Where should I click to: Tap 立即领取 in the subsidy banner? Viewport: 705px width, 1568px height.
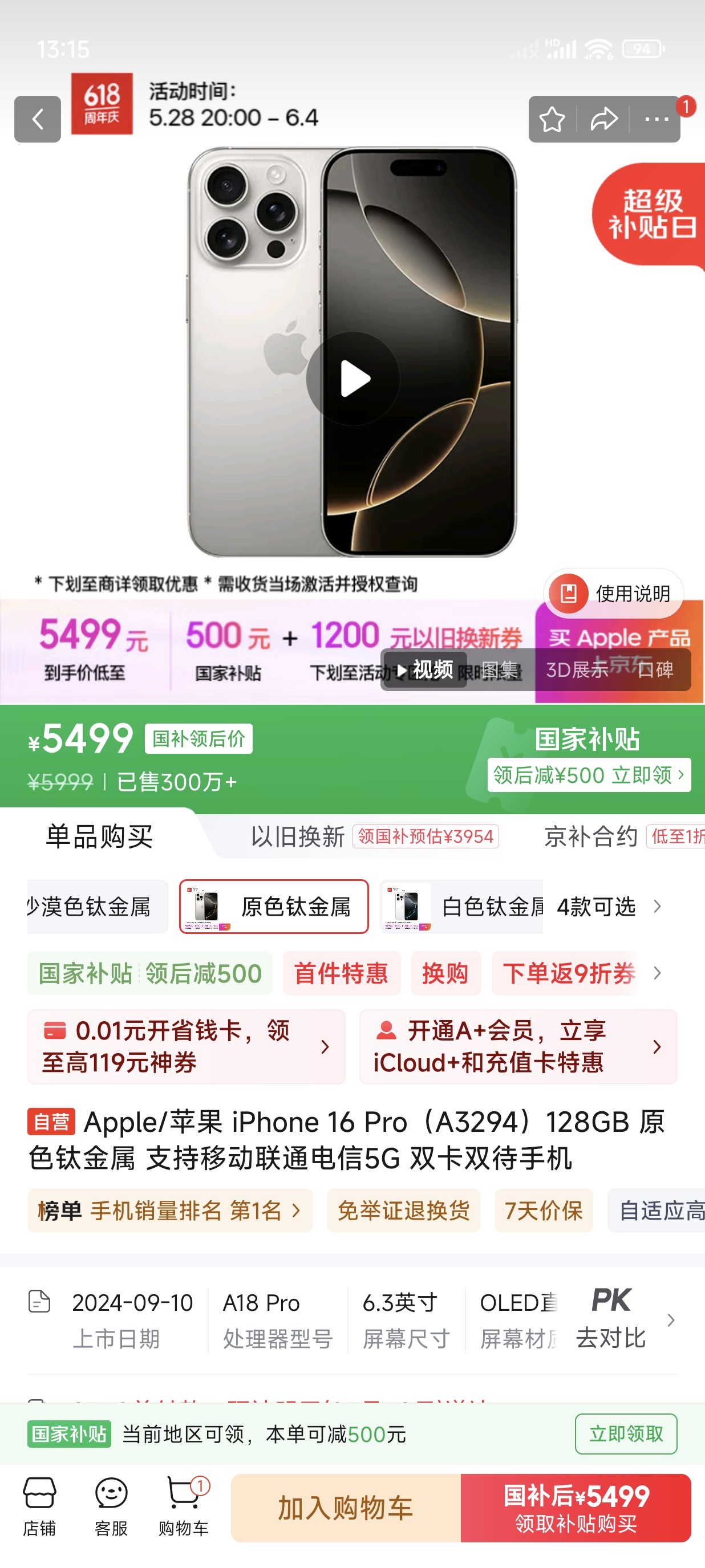tap(625, 1433)
